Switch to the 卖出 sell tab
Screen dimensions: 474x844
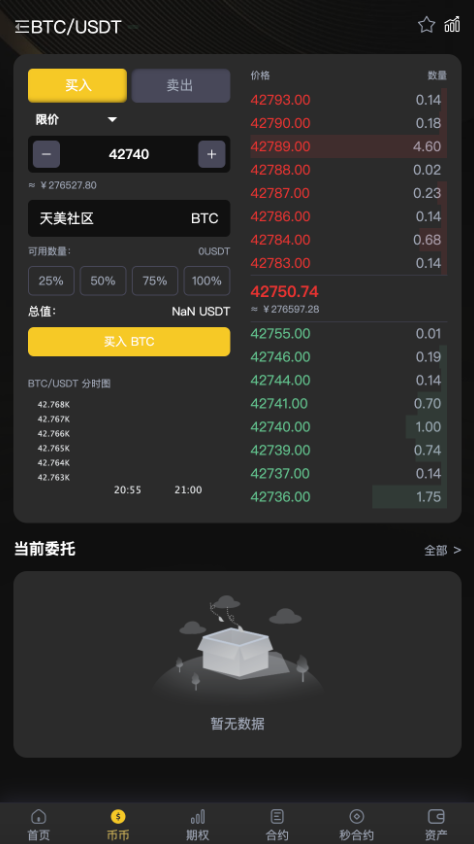181,85
